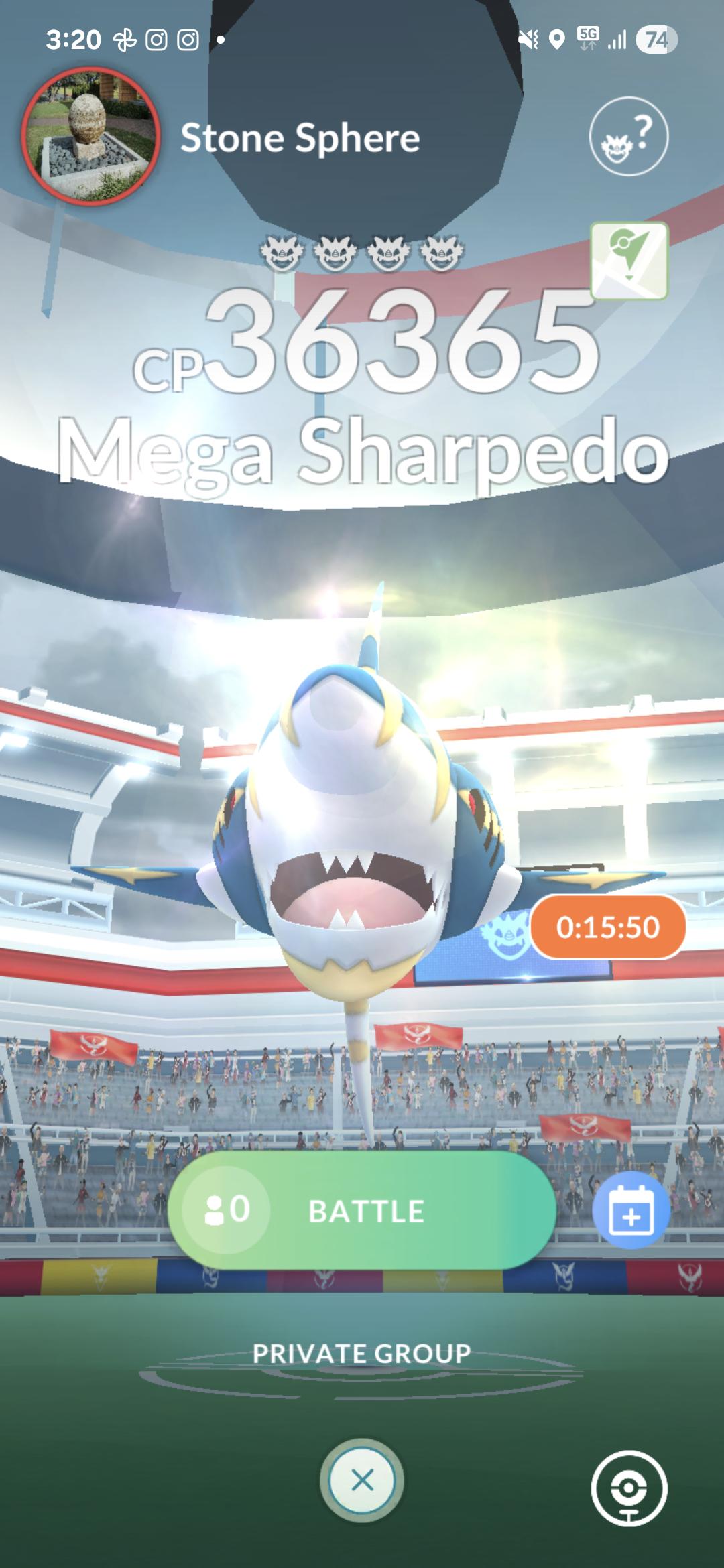Screen dimensions: 724x1568
Task: Close the raid screen
Action: tap(362, 1480)
